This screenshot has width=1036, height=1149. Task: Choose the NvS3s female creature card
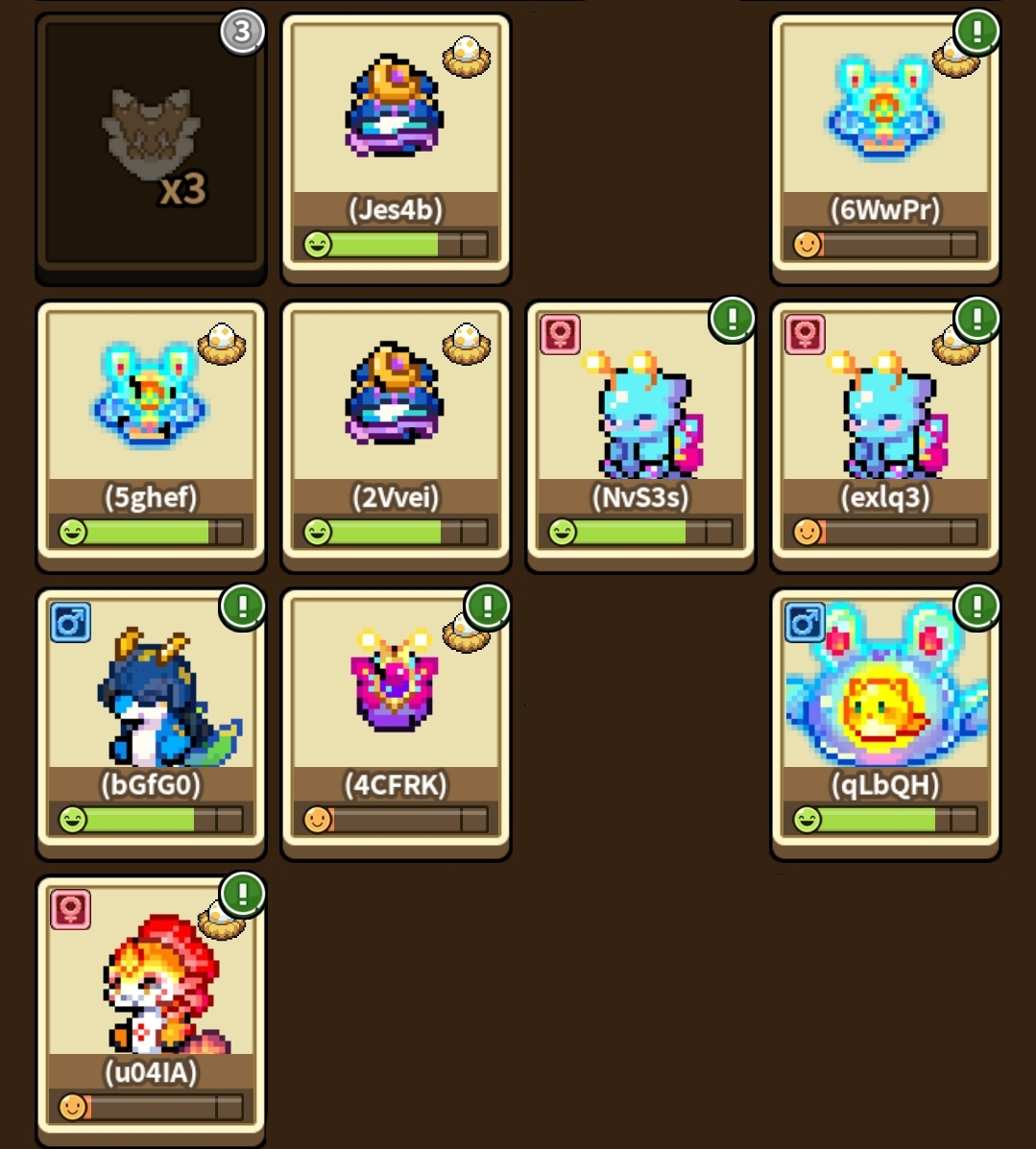[640, 437]
